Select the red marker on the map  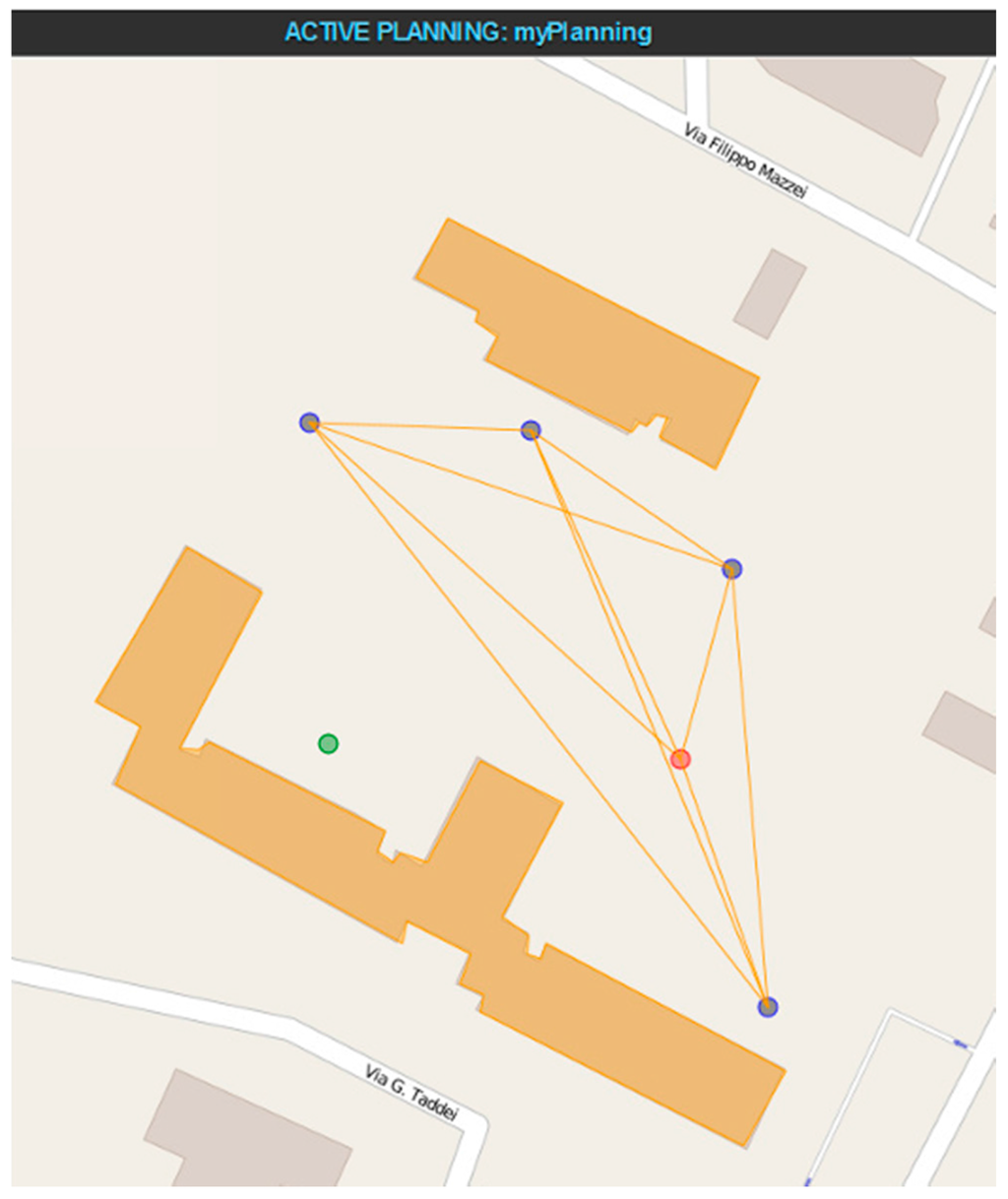click(680, 759)
